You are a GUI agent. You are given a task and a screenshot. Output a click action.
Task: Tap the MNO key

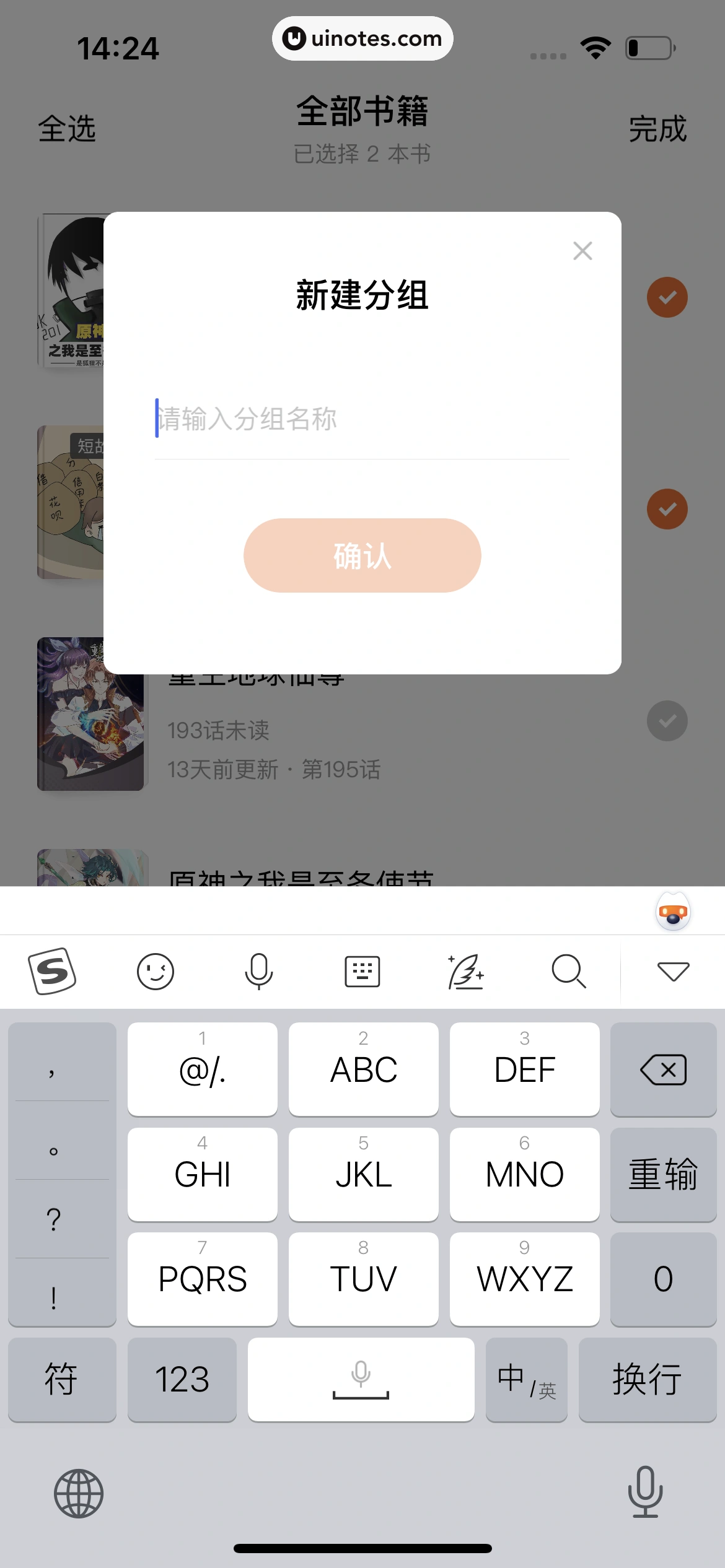pyautogui.click(x=524, y=1174)
